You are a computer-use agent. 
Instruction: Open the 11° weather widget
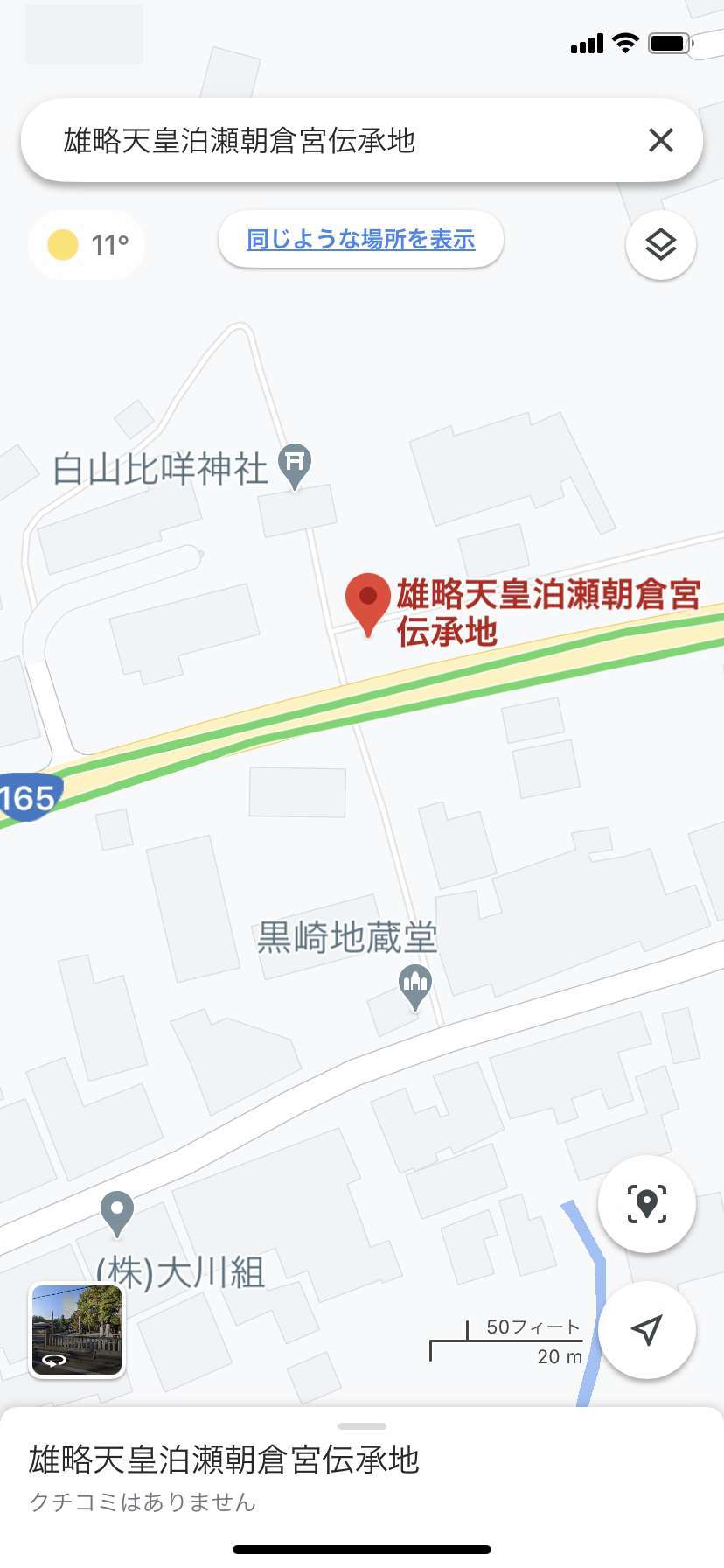coord(87,245)
